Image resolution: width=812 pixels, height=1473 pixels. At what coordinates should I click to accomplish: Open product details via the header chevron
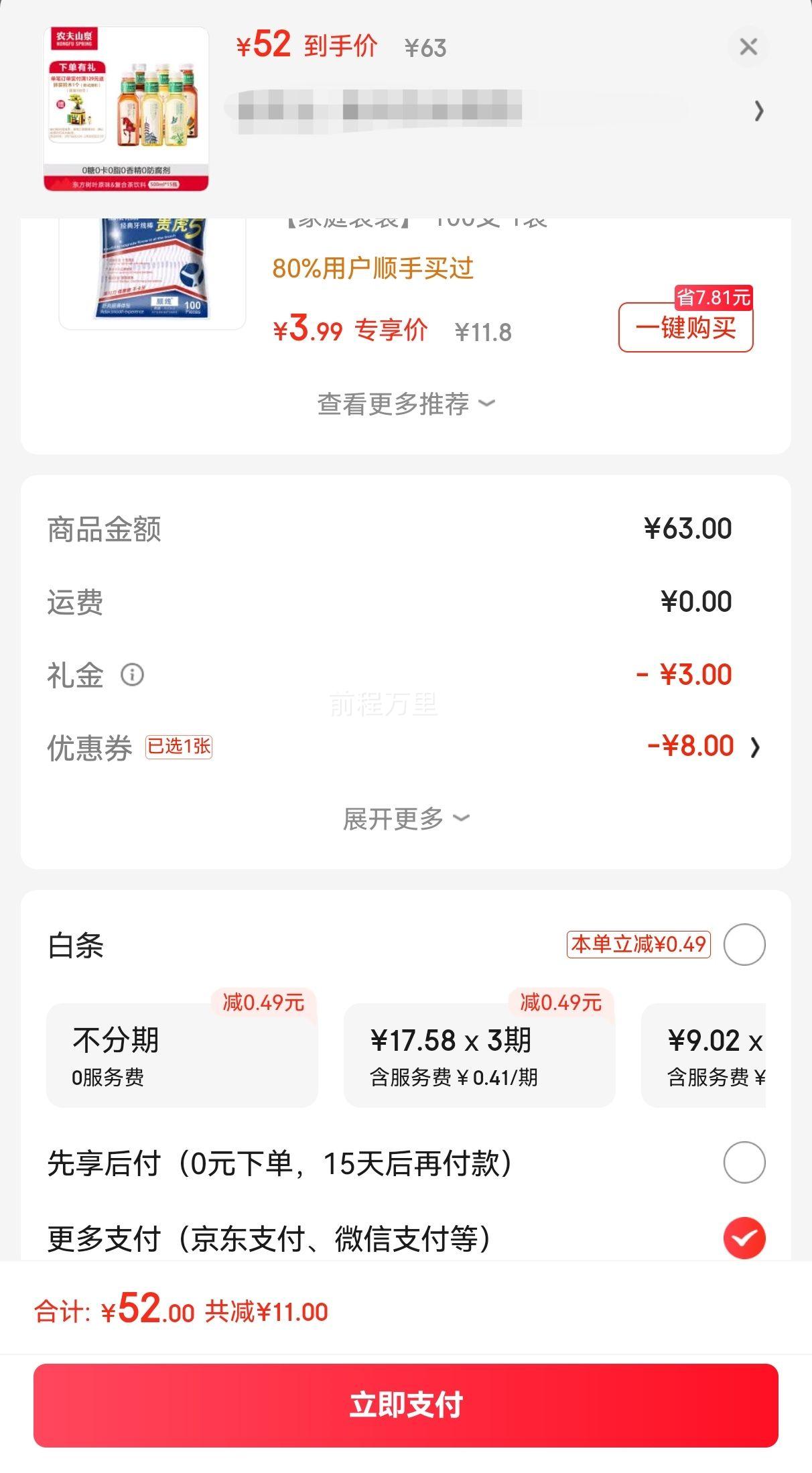point(758,111)
